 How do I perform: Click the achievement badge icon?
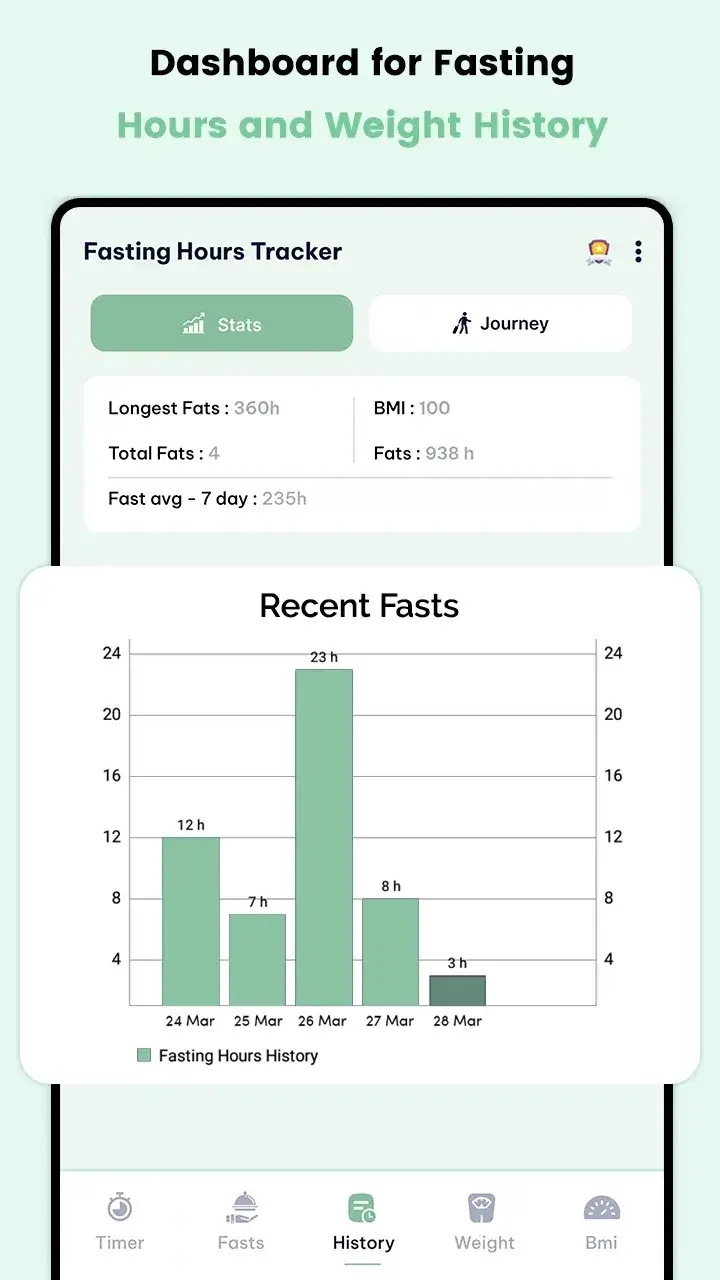pyautogui.click(x=598, y=251)
